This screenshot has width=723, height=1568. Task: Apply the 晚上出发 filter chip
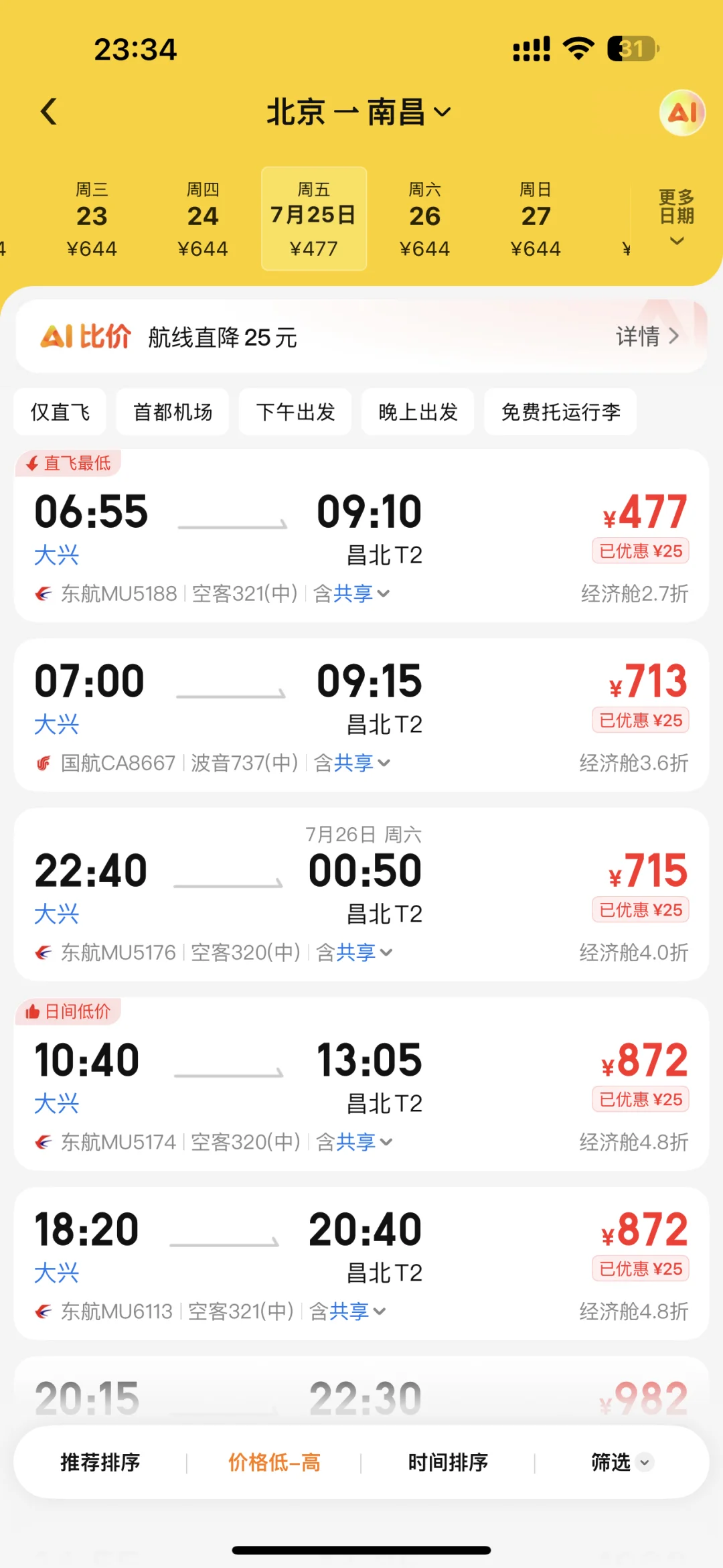tap(418, 412)
